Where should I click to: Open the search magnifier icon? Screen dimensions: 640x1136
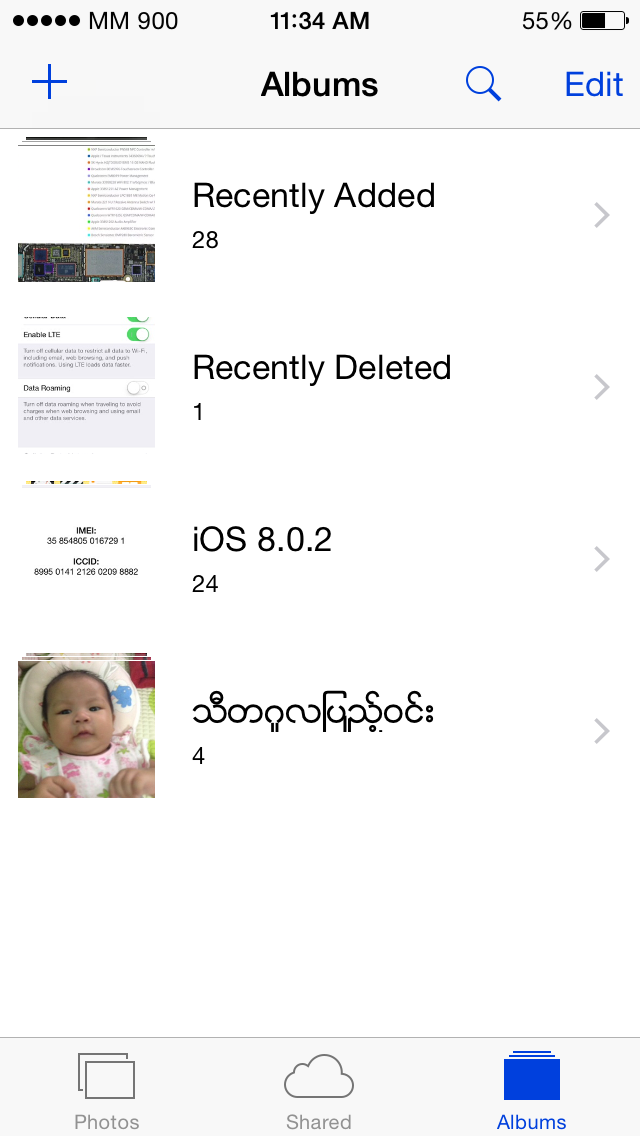483,84
